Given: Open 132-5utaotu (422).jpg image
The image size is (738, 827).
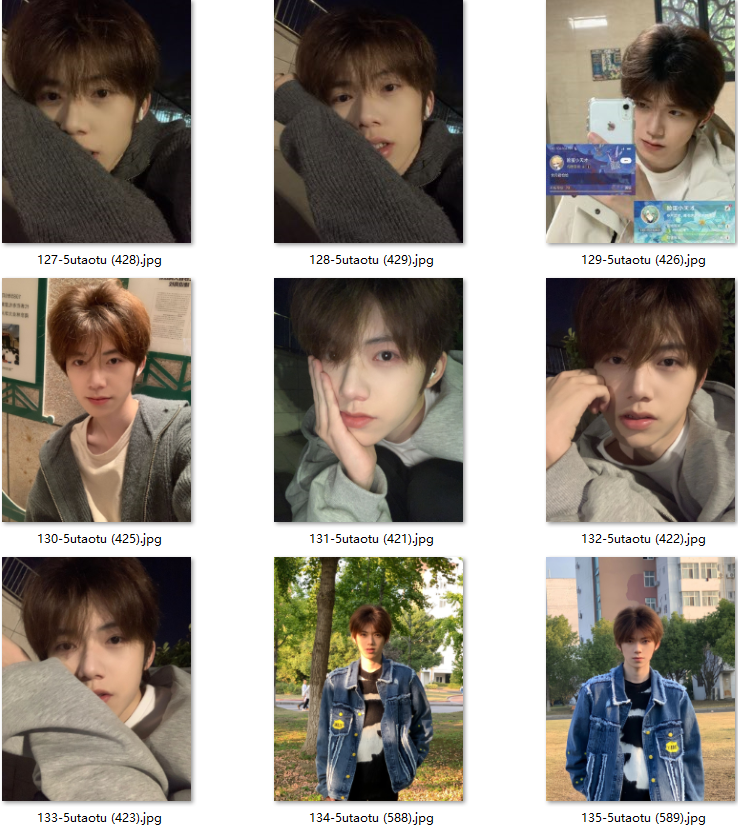Looking at the screenshot, I should pos(640,400).
